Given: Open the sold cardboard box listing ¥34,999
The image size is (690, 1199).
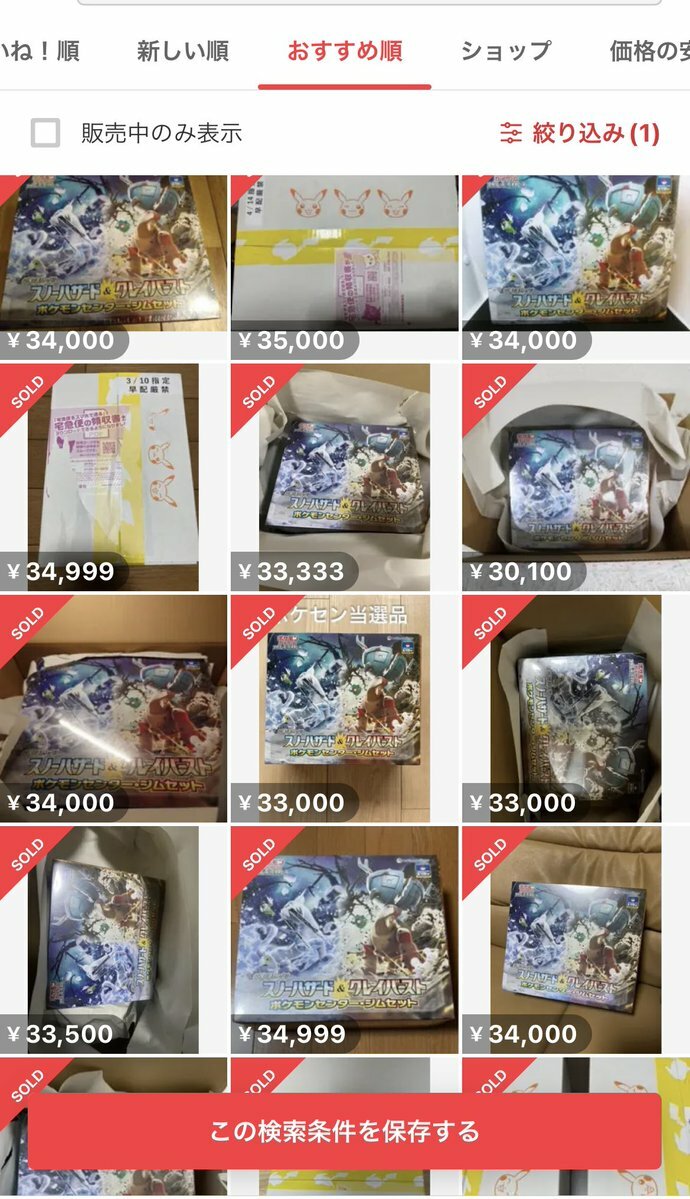Looking at the screenshot, I should [x=113, y=475].
